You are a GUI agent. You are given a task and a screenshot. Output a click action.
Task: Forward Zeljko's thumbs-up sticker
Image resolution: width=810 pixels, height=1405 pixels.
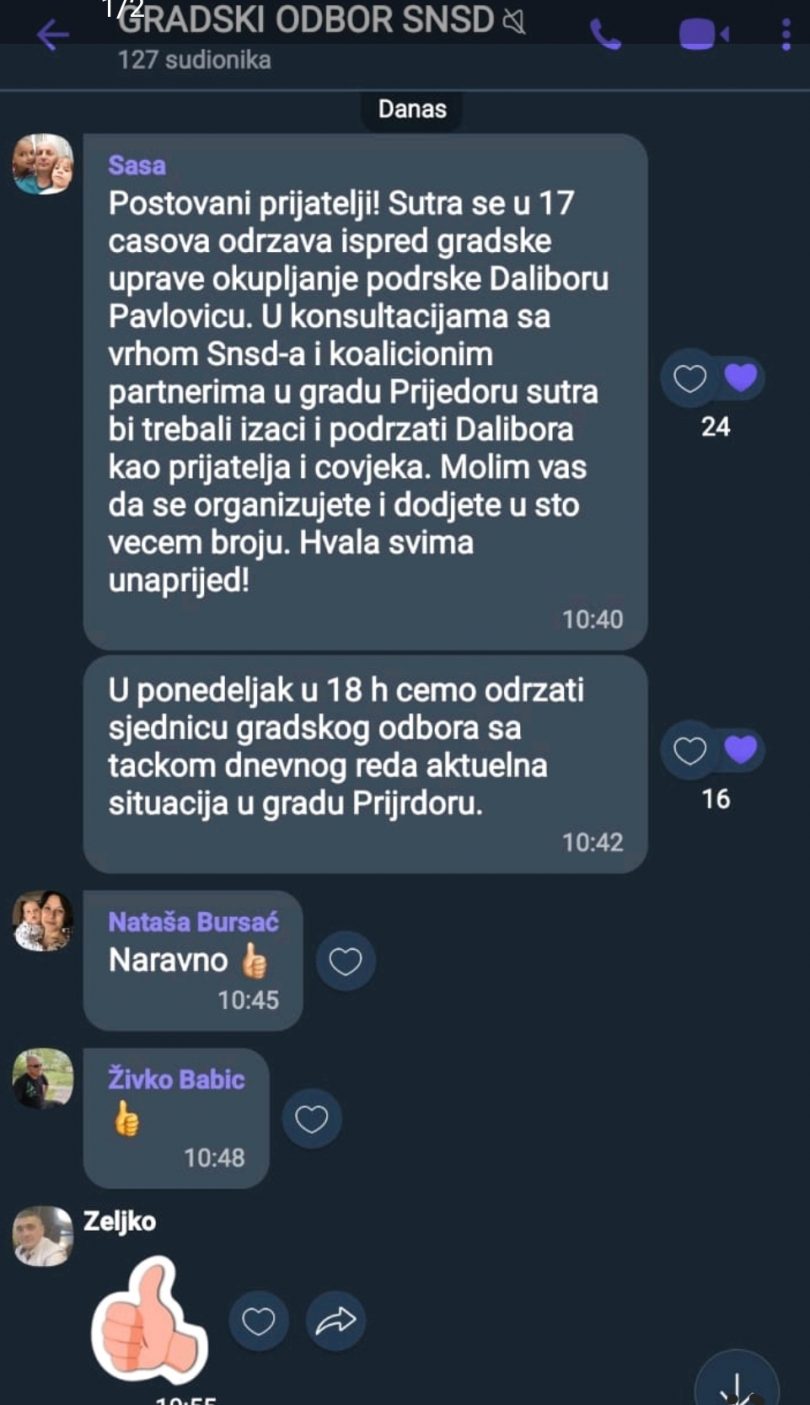coord(335,1322)
